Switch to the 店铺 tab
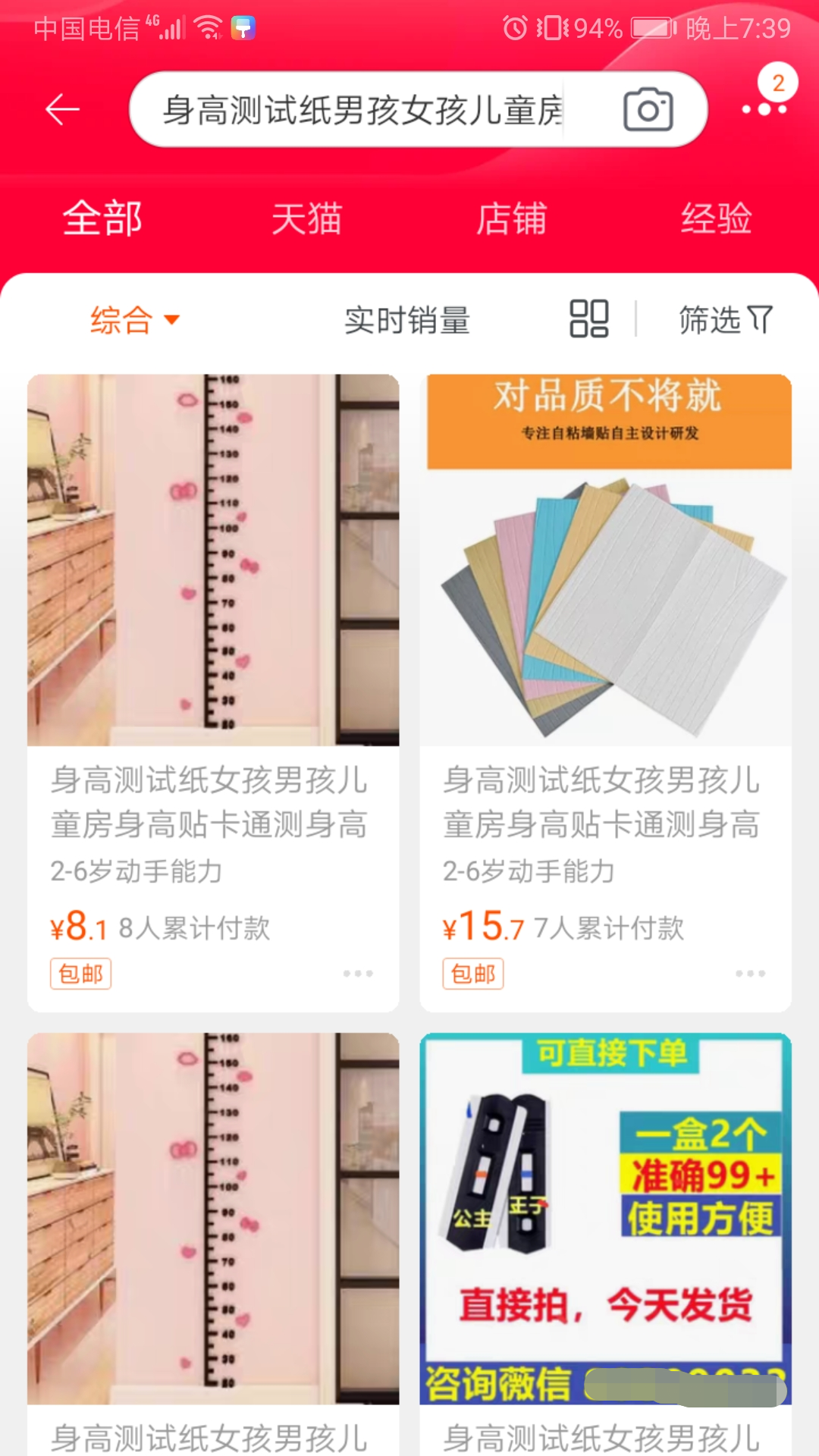This screenshot has height=1456, width=819. [x=512, y=219]
